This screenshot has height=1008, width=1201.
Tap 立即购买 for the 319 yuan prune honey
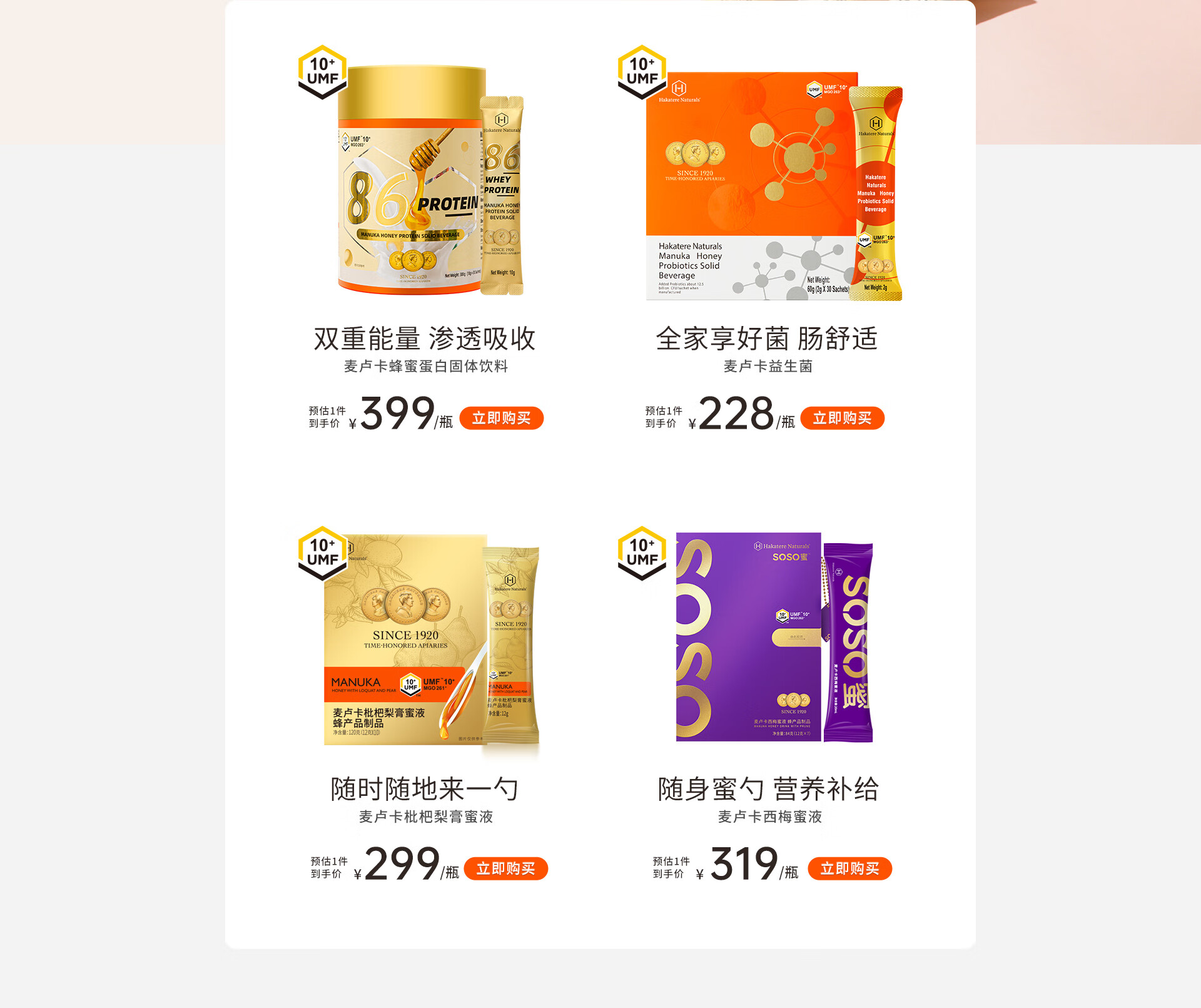[x=849, y=868]
